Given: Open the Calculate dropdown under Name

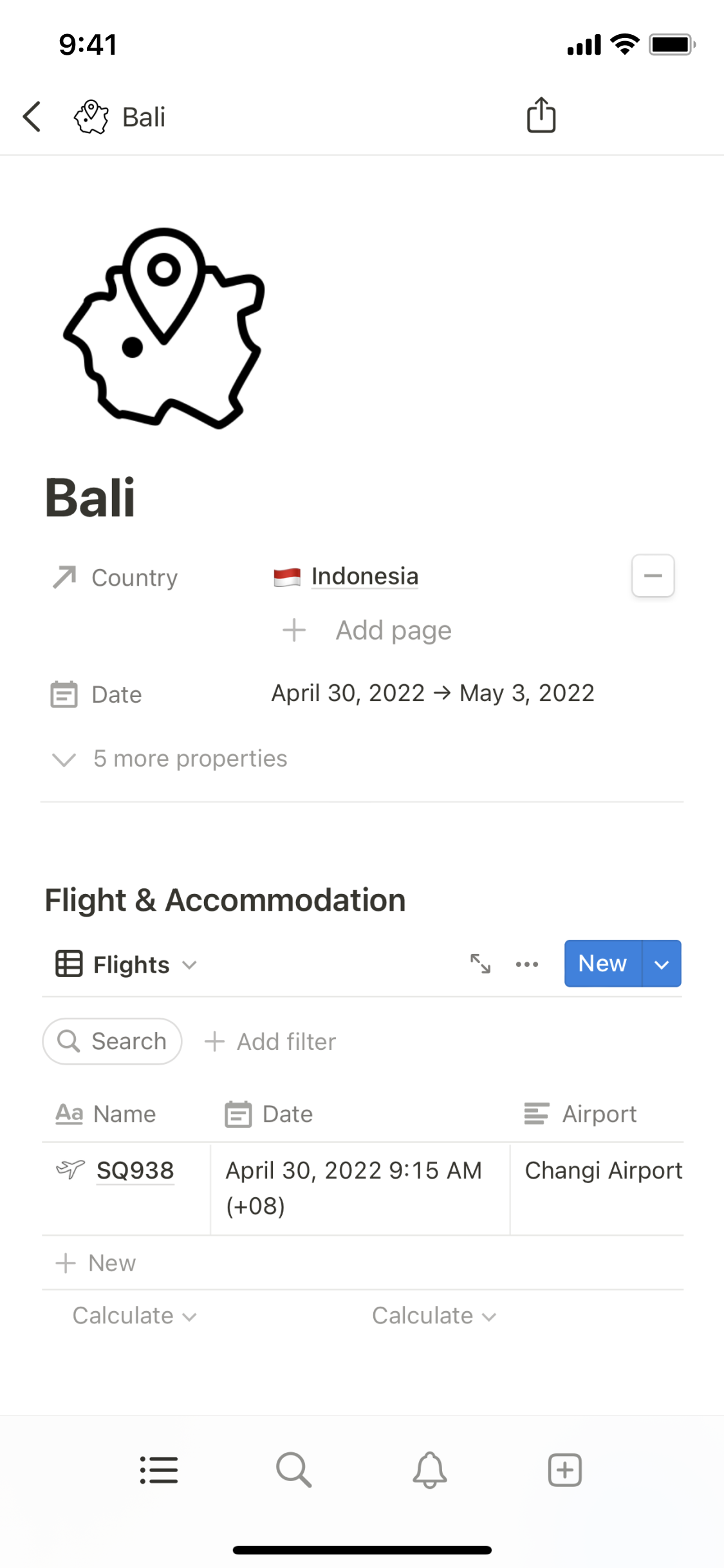Looking at the screenshot, I should click(x=132, y=1316).
